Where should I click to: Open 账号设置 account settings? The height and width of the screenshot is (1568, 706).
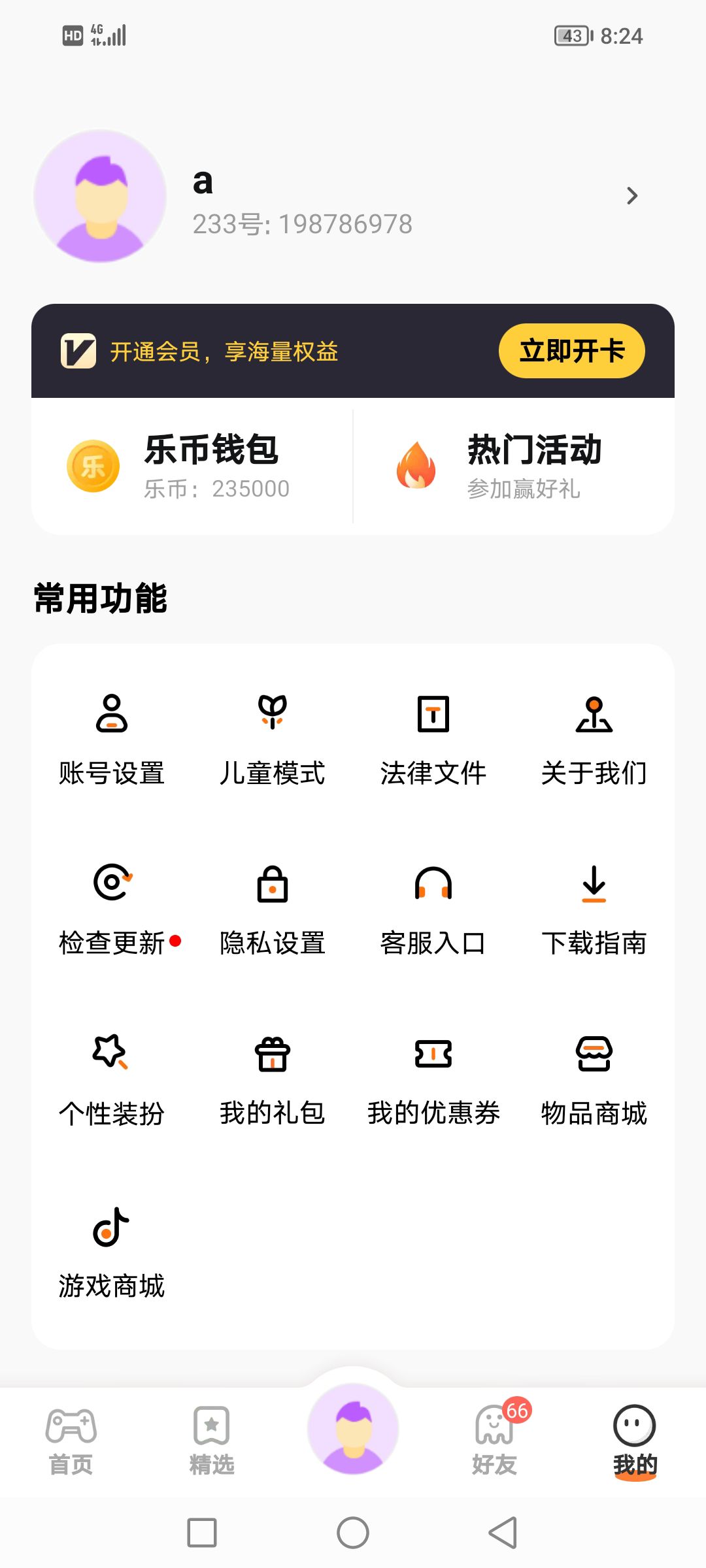pos(112,738)
